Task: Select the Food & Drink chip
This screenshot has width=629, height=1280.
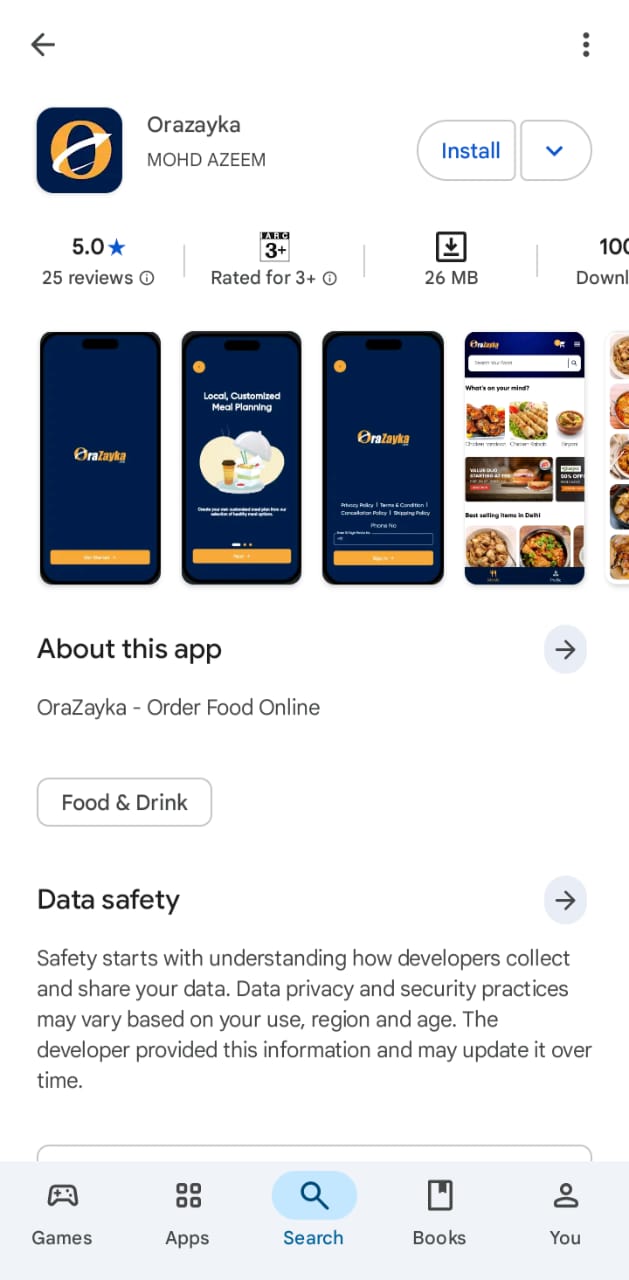Action: 124,802
